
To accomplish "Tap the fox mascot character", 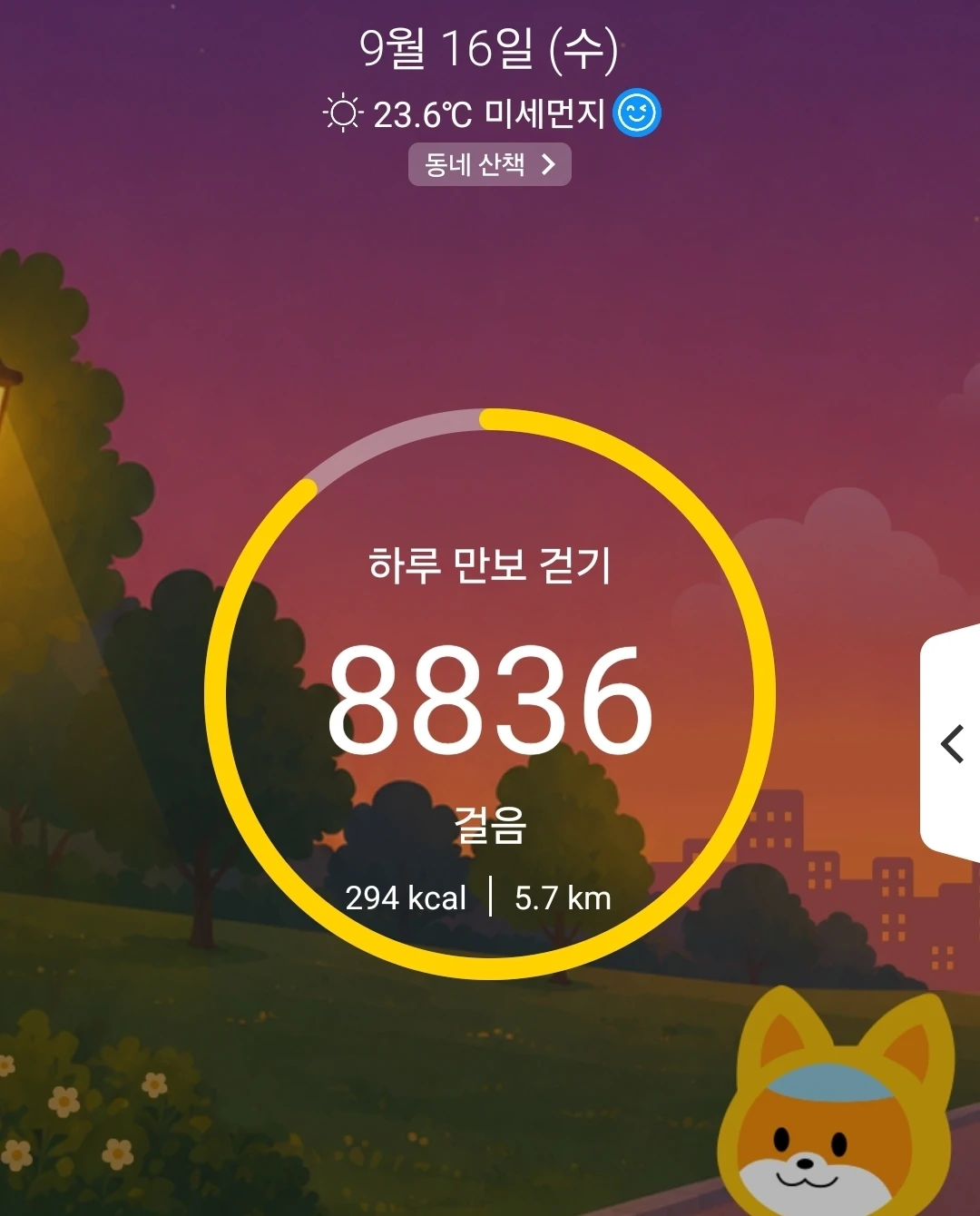I will pos(839,1103).
